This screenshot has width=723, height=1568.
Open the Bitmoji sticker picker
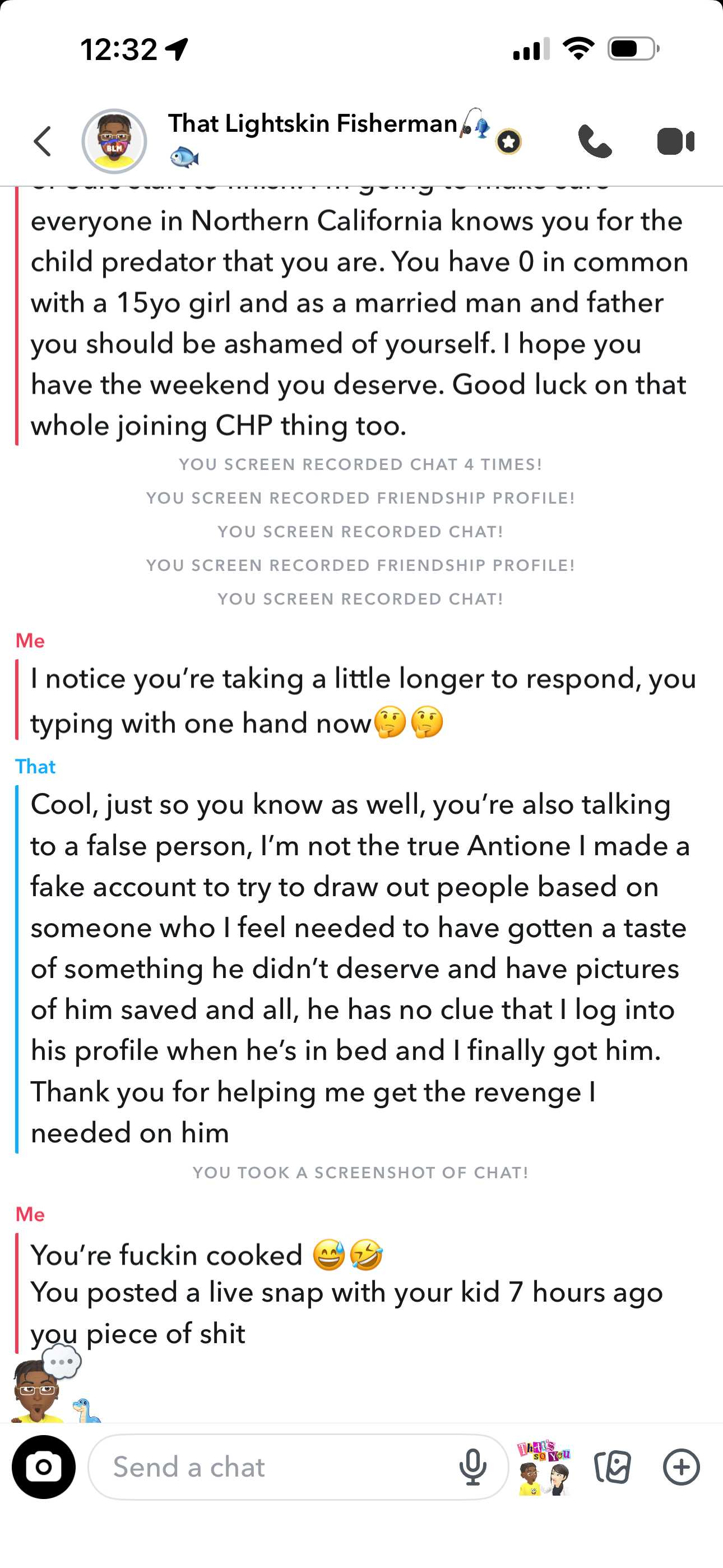tap(544, 1467)
